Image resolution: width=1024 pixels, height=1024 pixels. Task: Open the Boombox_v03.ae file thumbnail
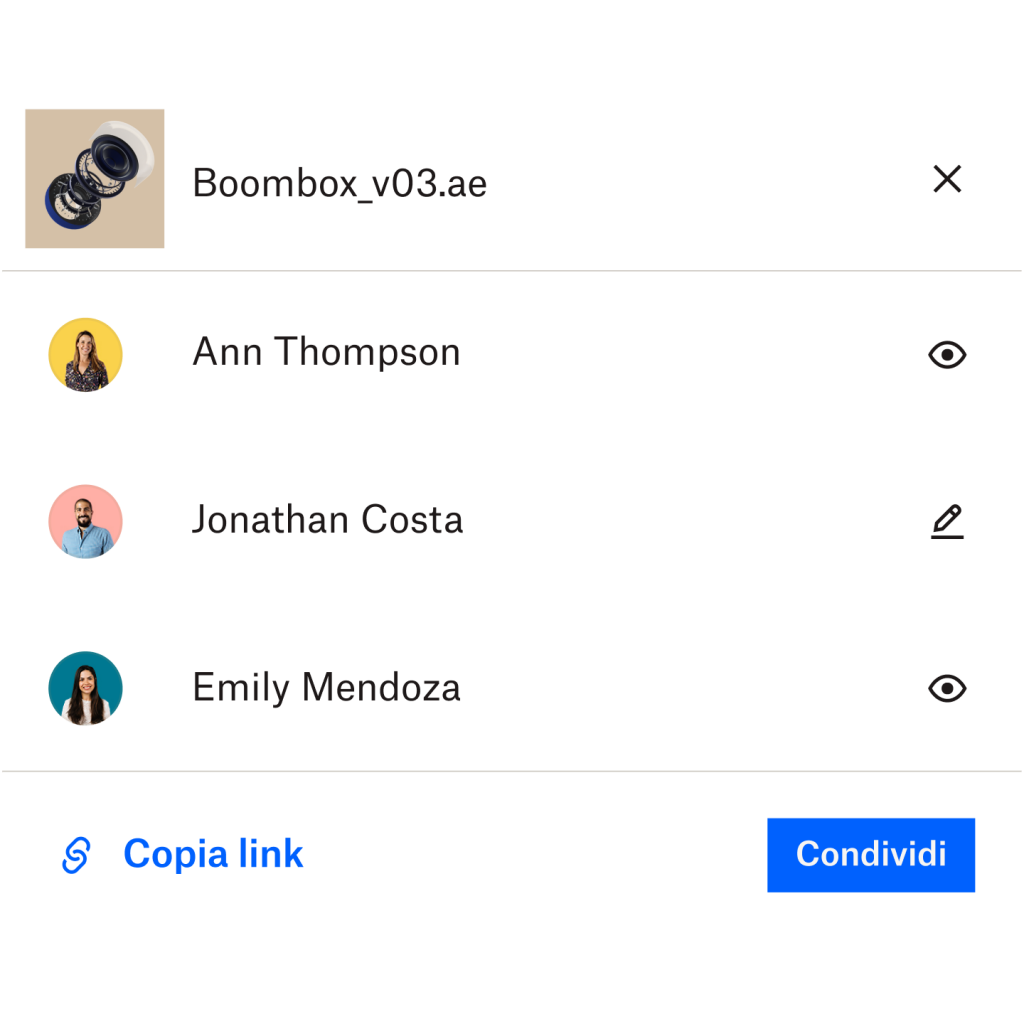tap(95, 179)
